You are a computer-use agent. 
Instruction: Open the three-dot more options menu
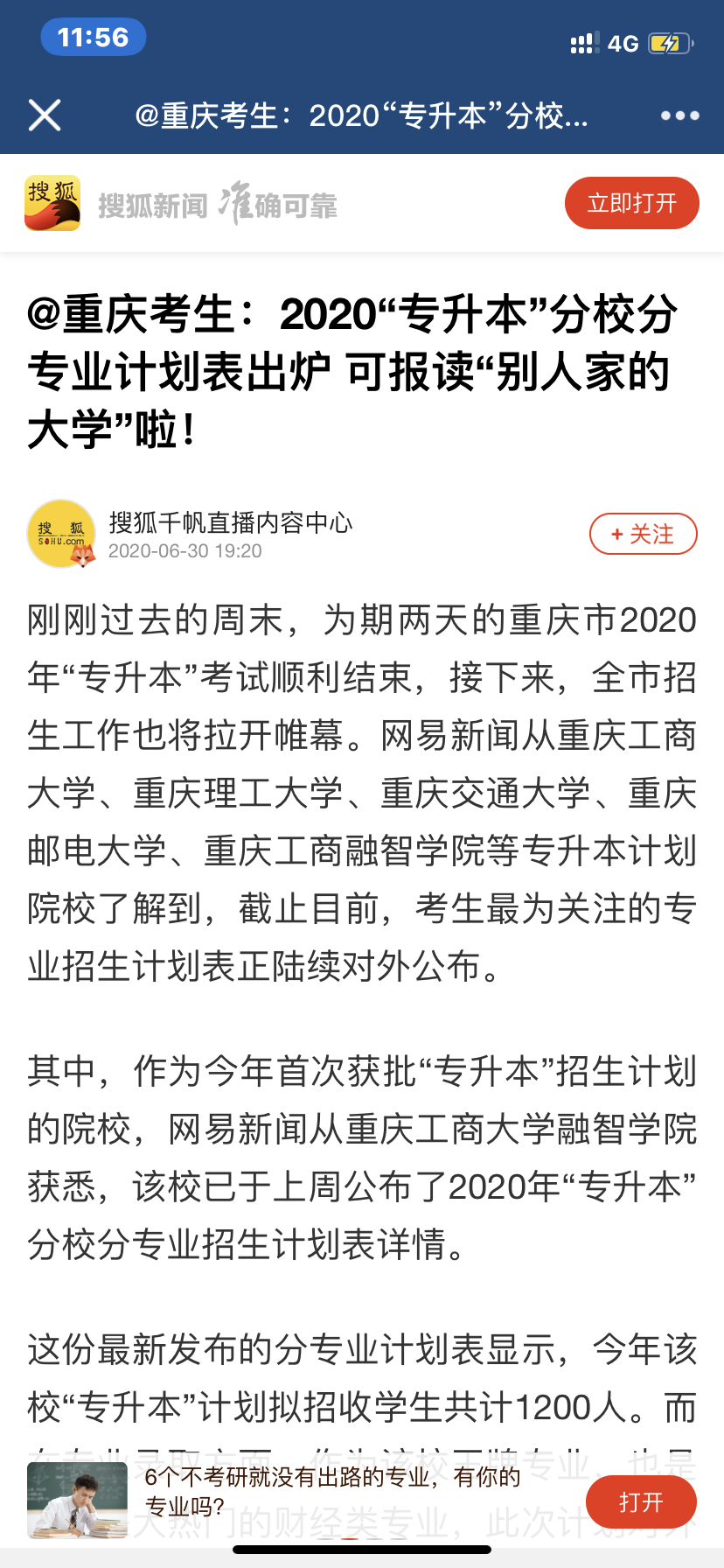point(679,115)
